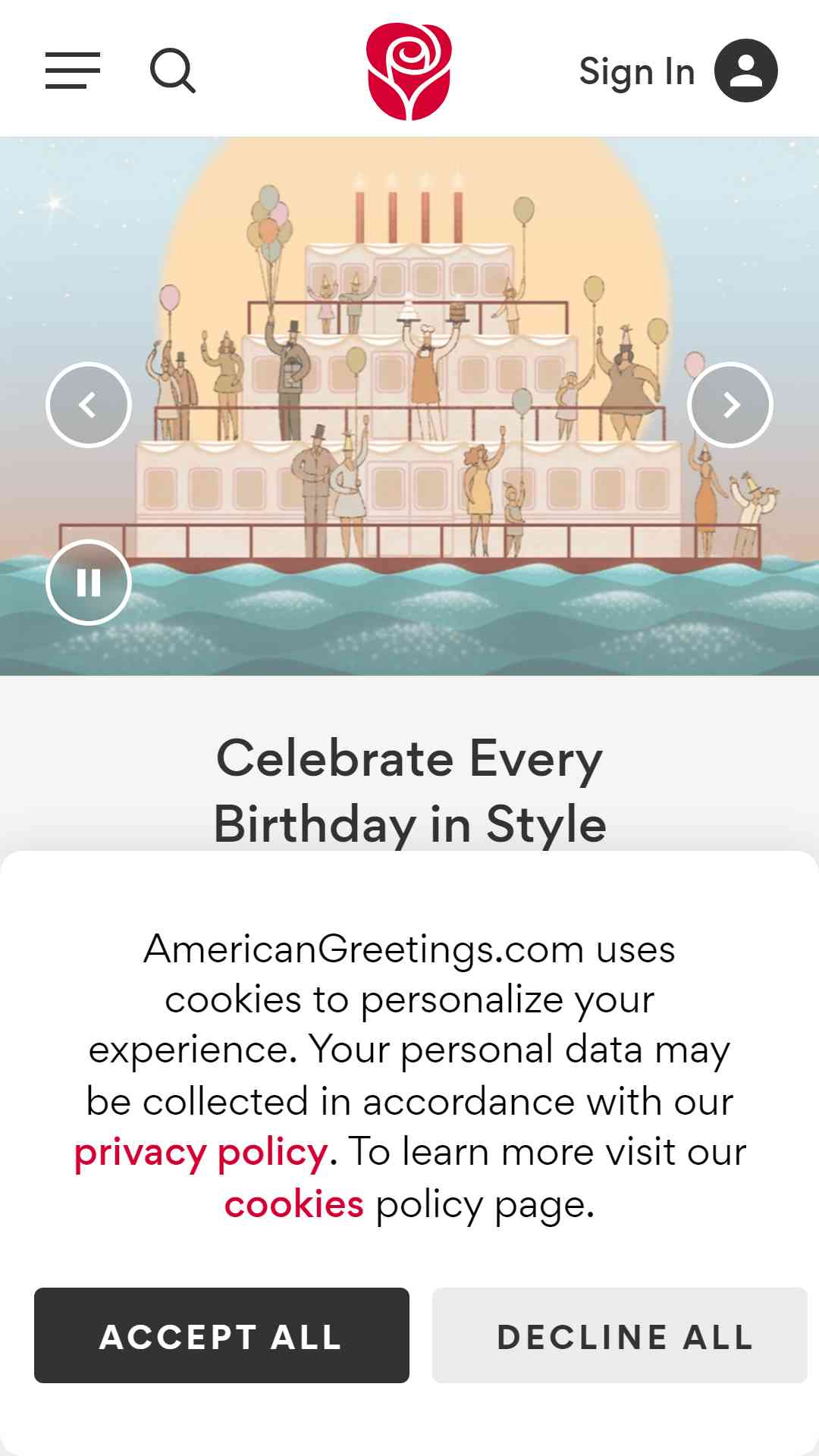Go to the previous carousel slide

[x=89, y=405]
